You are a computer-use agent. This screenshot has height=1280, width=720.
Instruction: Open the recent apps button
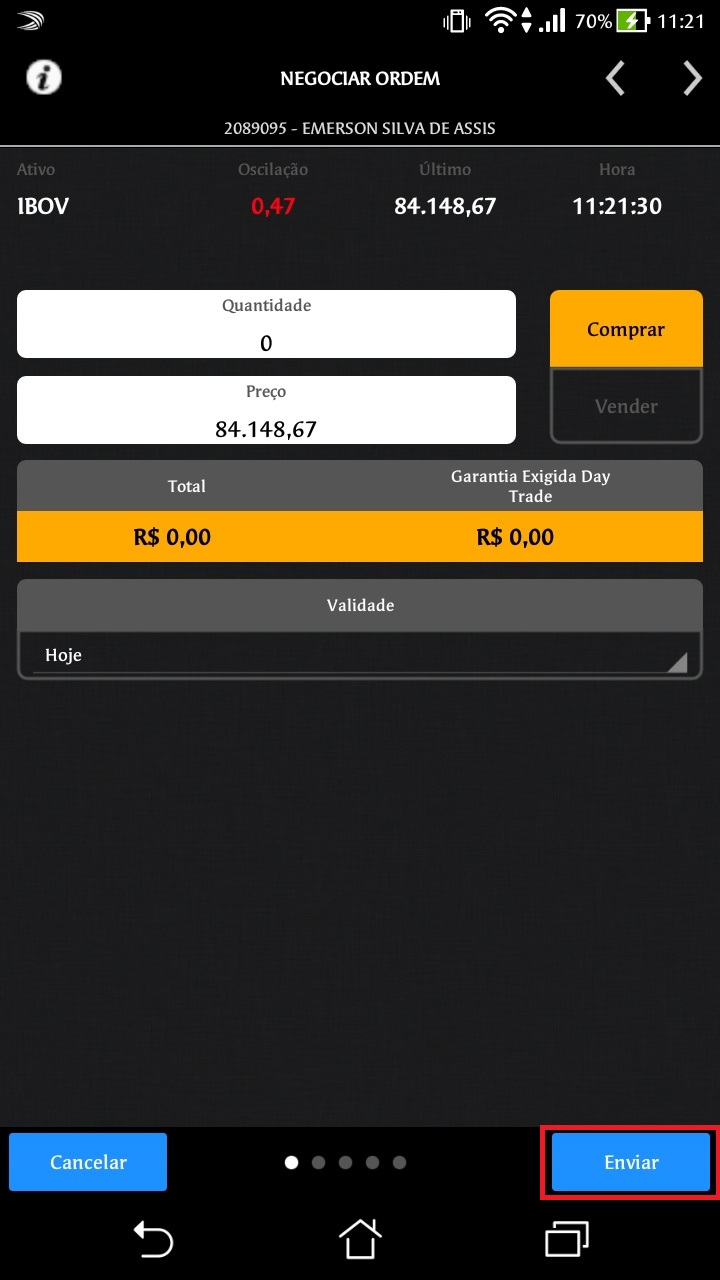(x=566, y=1240)
